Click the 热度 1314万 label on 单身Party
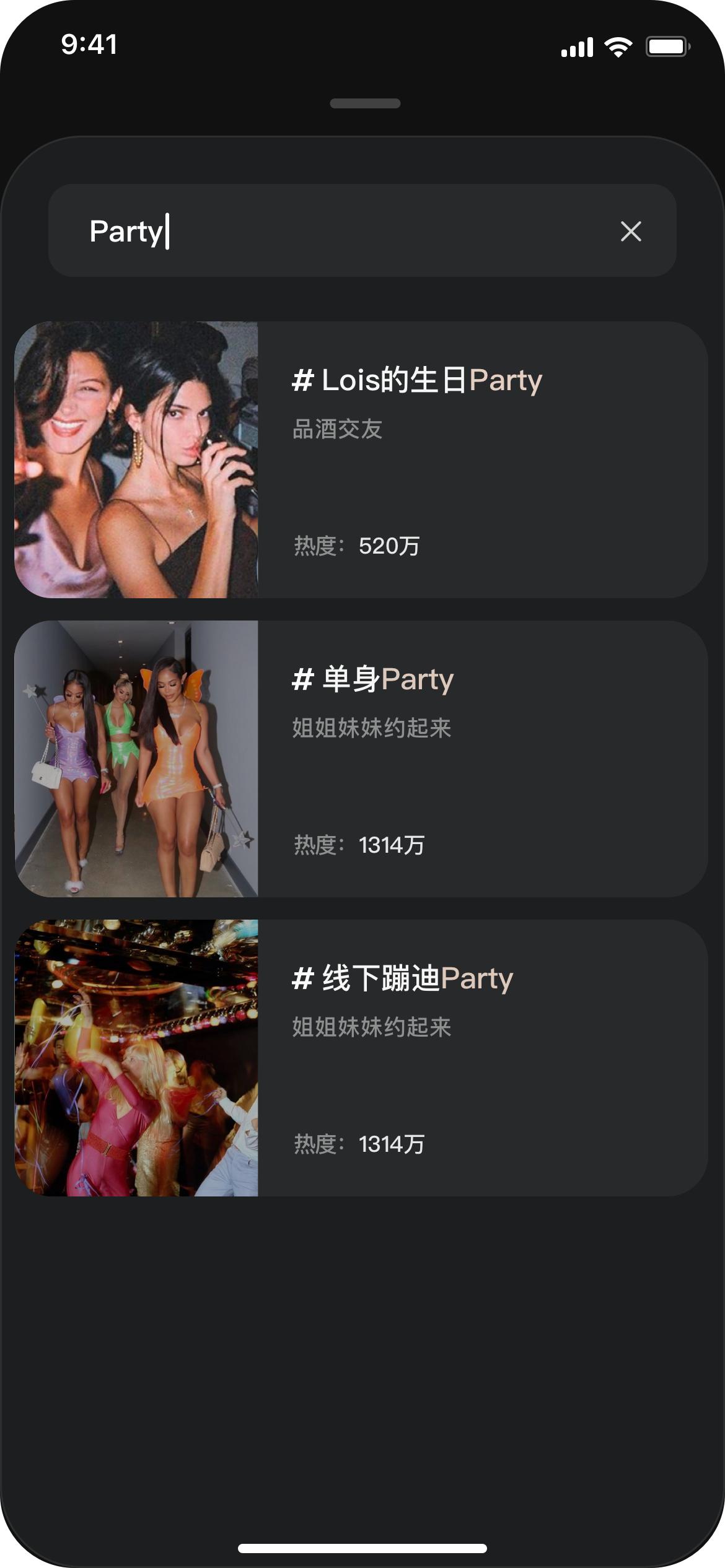 click(358, 843)
